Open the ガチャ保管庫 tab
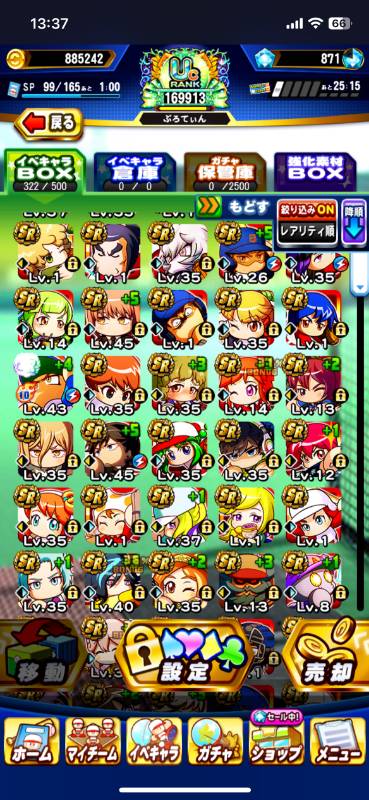 [x=225, y=172]
